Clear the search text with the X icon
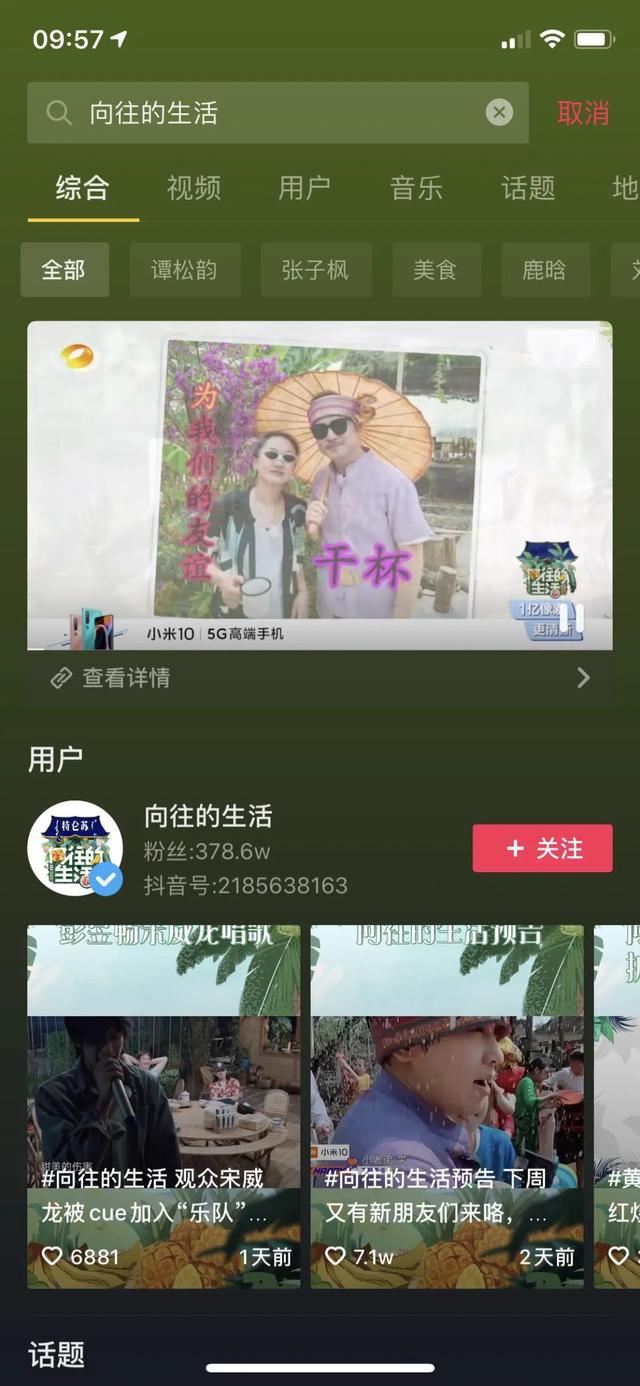Image resolution: width=640 pixels, height=1386 pixels. click(499, 113)
